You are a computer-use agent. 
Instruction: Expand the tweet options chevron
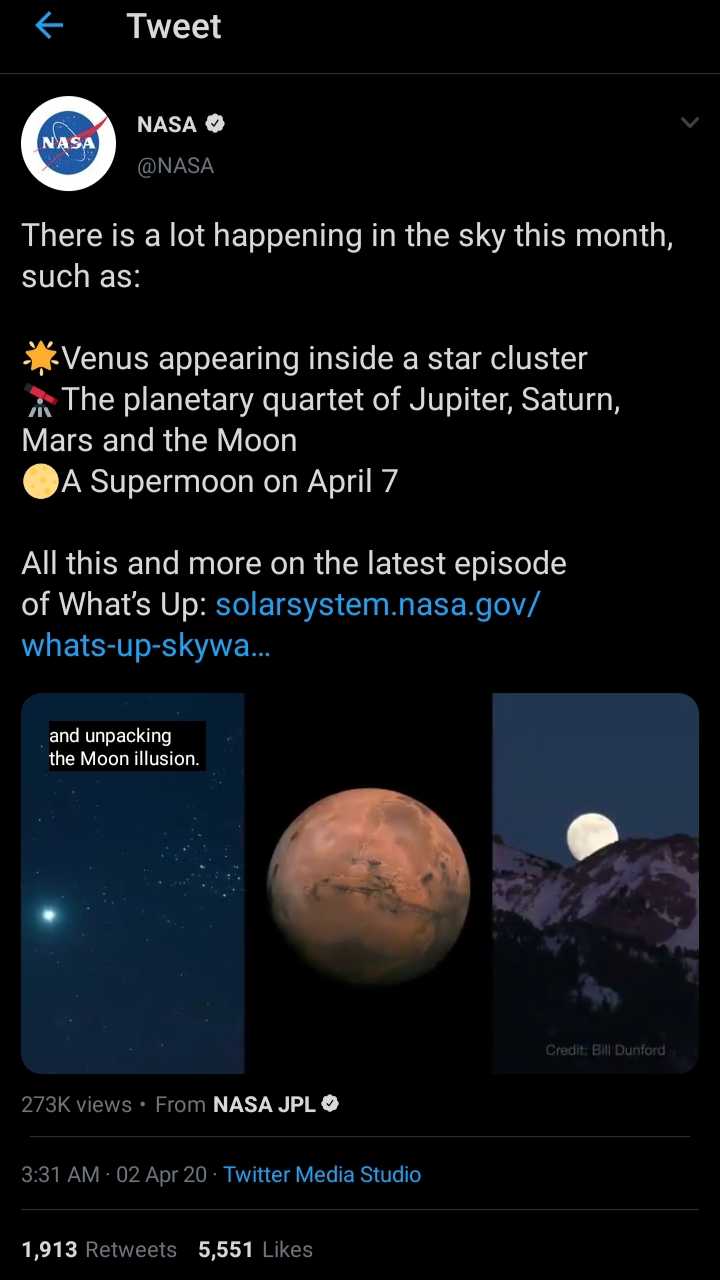click(x=689, y=123)
